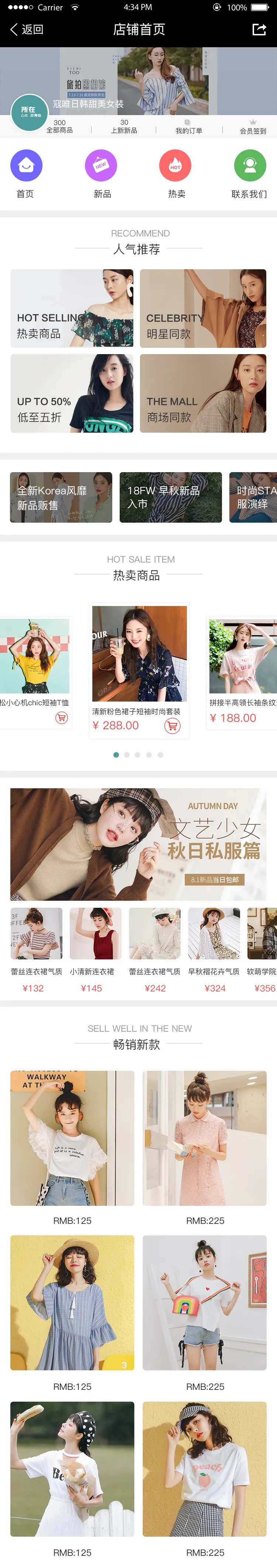This screenshot has width=277, height=1568.
Task: Select 会员签到 check-in
Action: [x=253, y=127]
